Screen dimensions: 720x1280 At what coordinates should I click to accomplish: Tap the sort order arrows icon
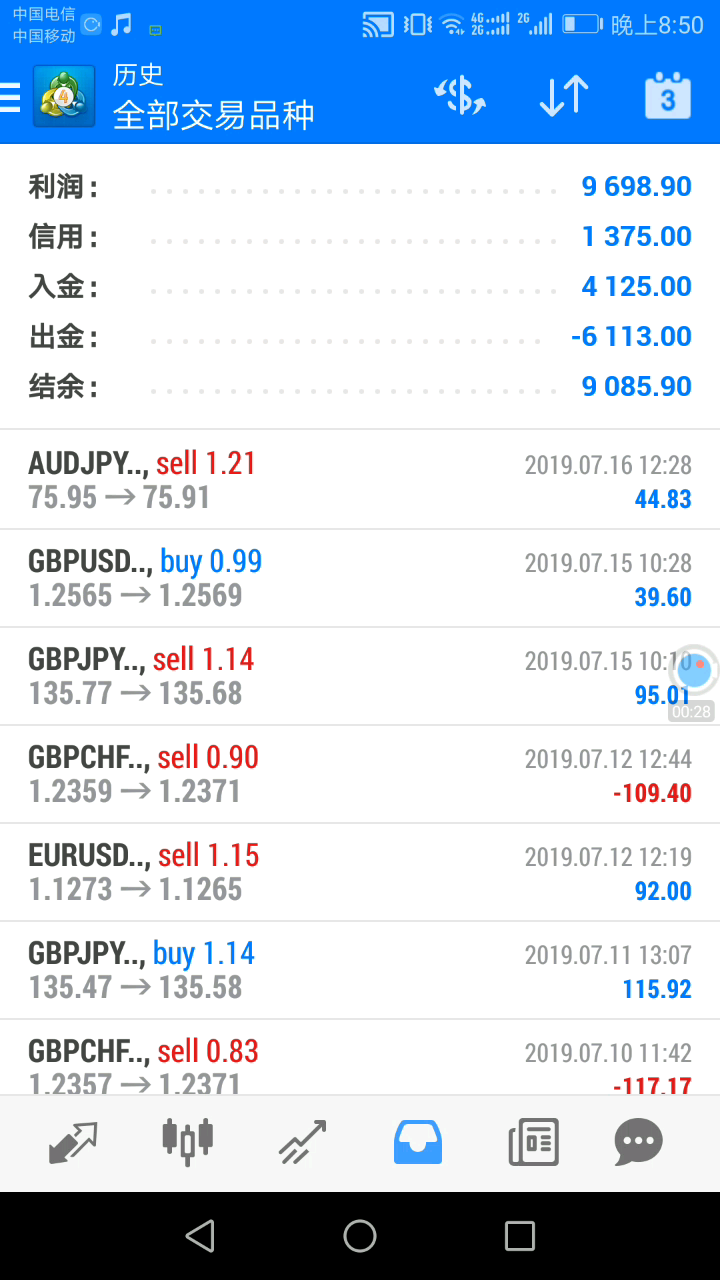pyautogui.click(x=564, y=96)
